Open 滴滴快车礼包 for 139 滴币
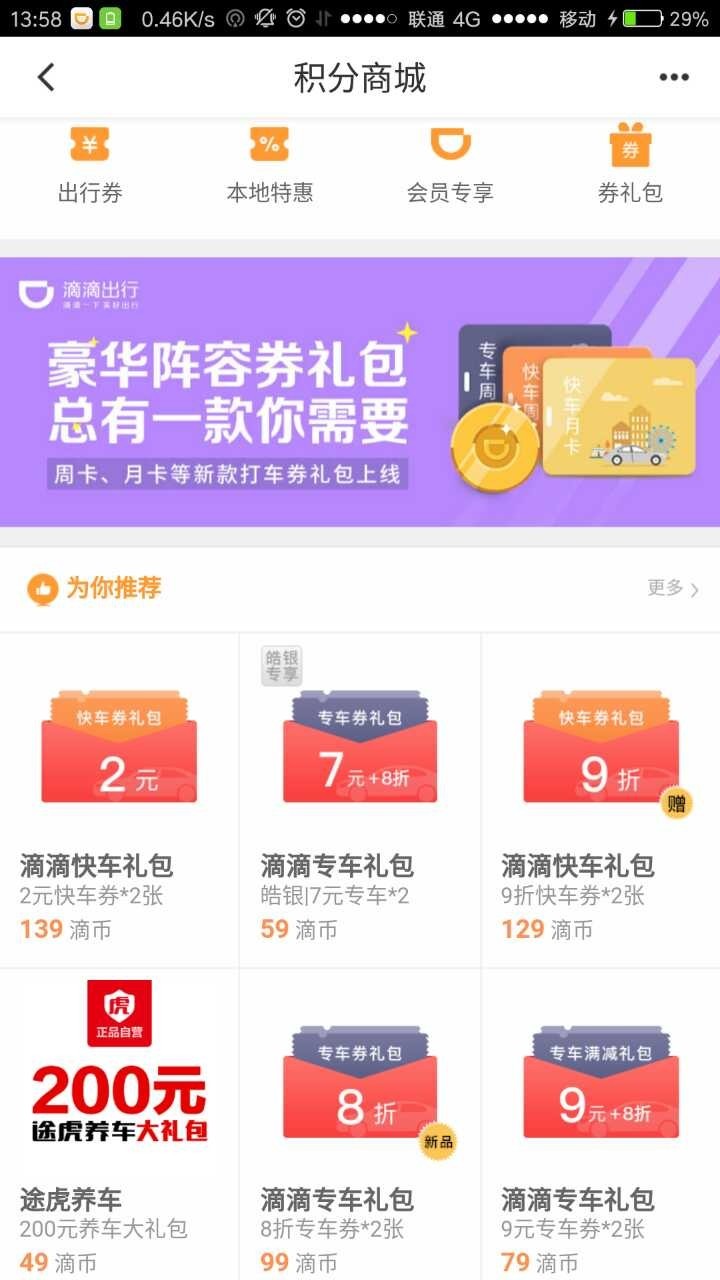 coord(119,800)
